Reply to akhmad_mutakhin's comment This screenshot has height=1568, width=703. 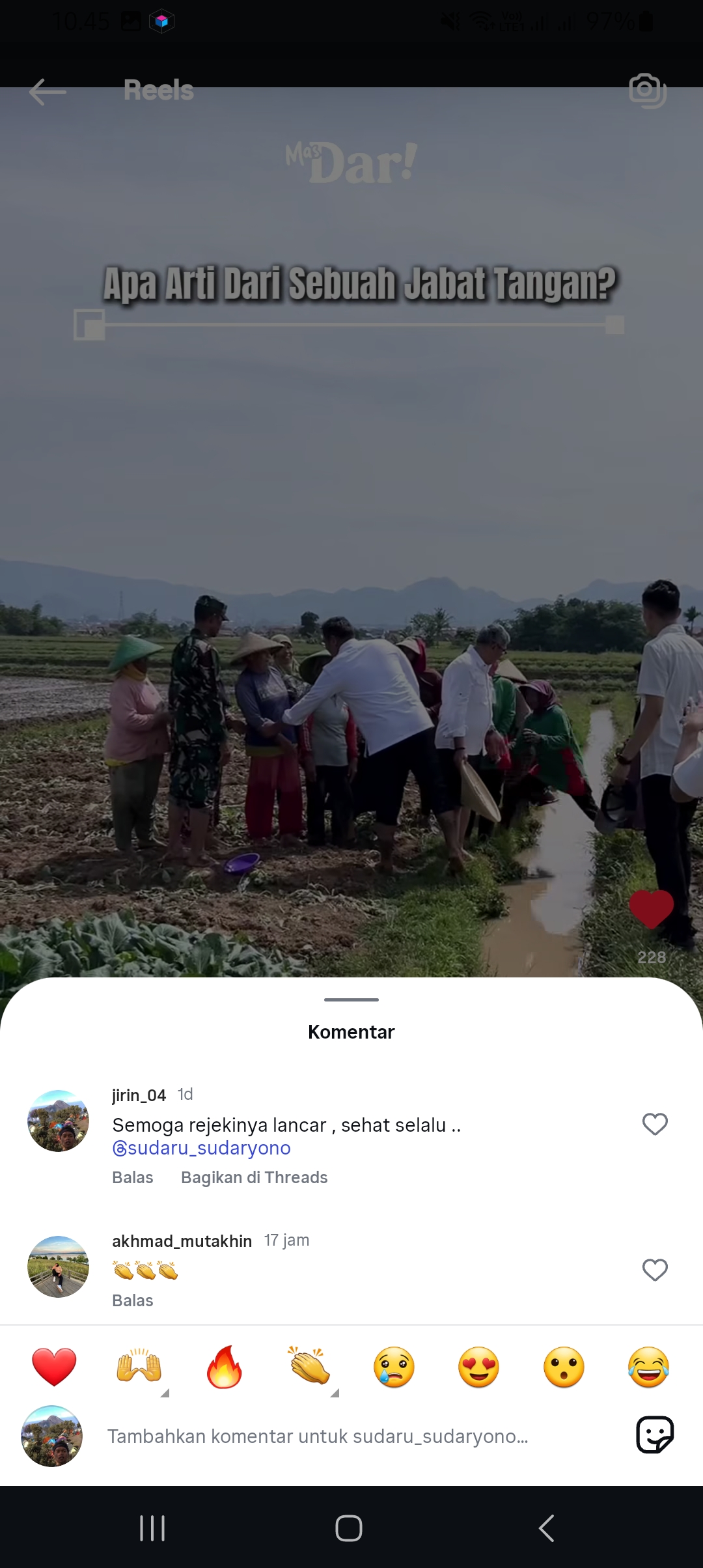point(133,1300)
